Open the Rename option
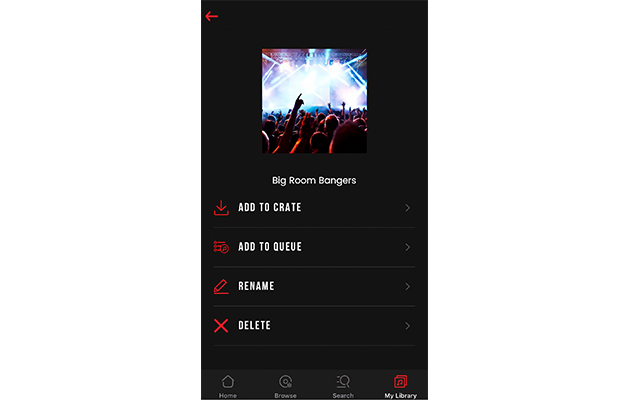This screenshot has width=630, height=400. pos(313,287)
